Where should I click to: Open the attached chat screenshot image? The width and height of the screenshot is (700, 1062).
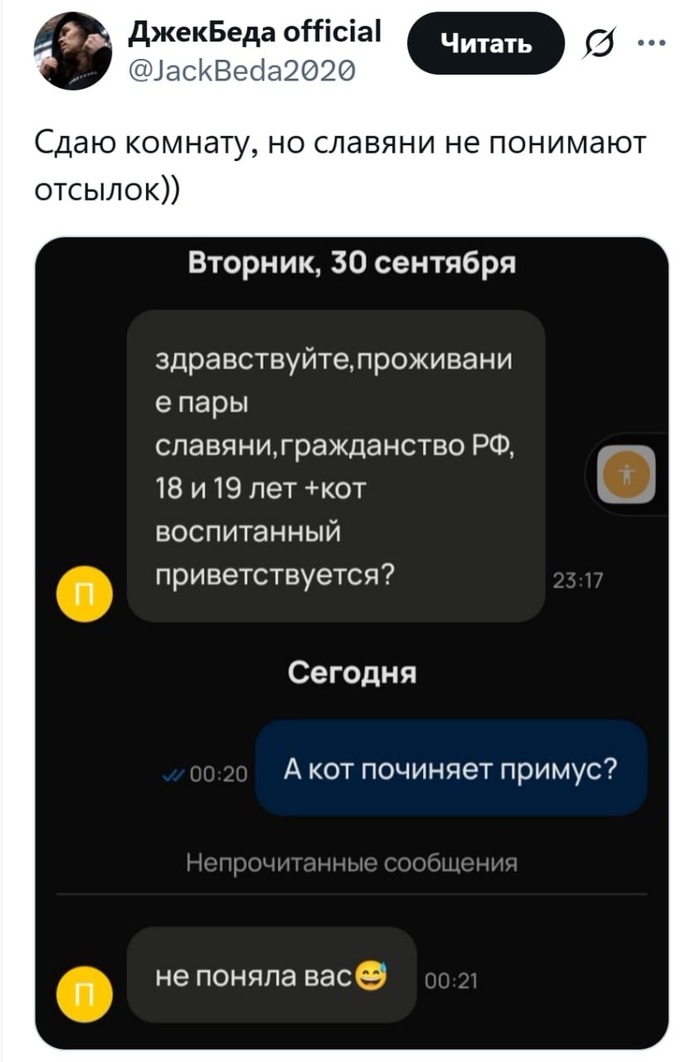point(350,640)
